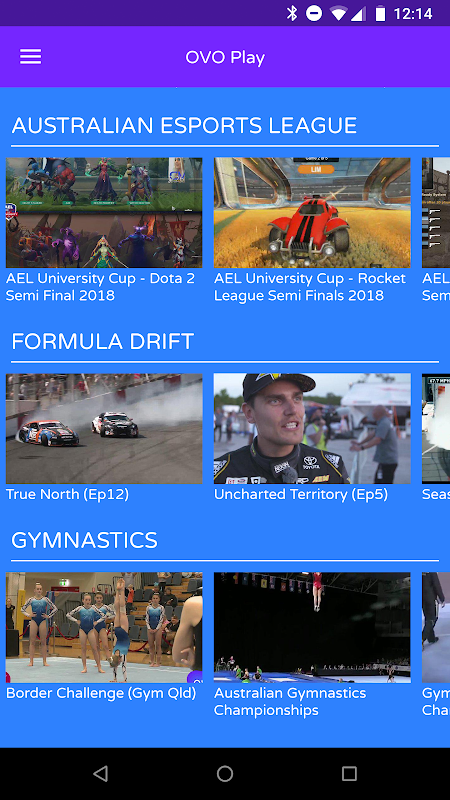Go back using system back button

(101, 773)
